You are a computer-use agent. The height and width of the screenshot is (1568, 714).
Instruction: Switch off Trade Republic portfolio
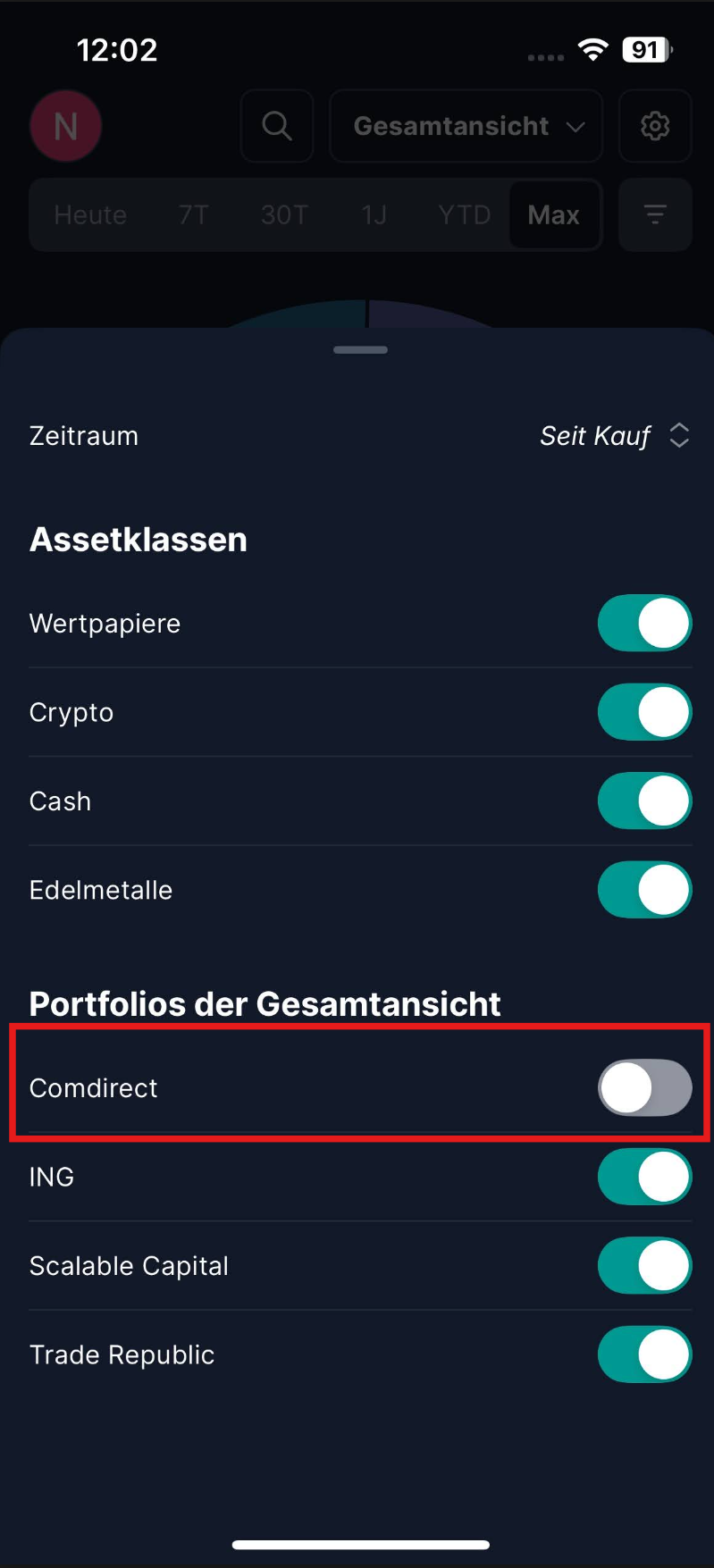point(644,1354)
